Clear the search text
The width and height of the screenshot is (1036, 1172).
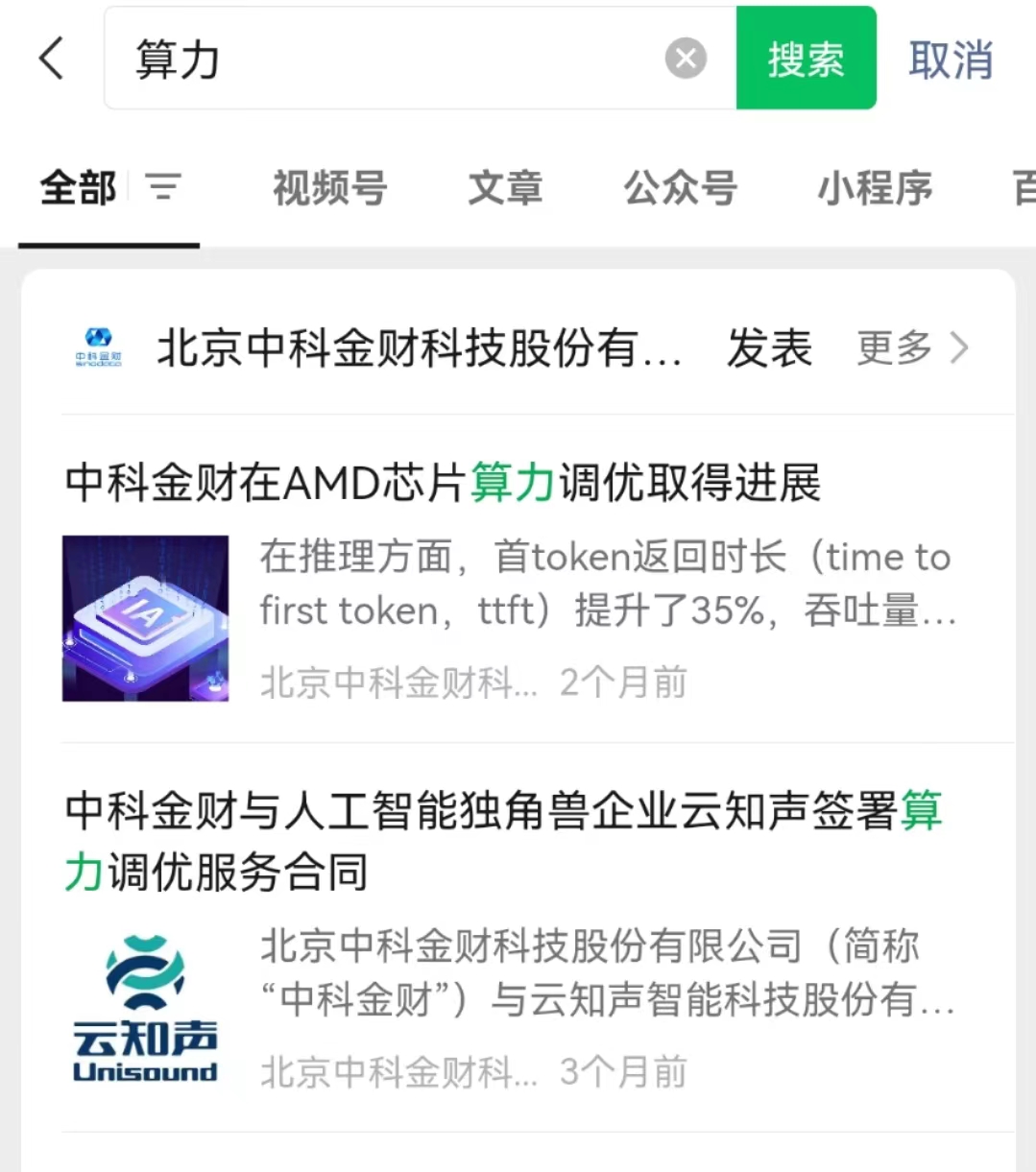tap(686, 59)
